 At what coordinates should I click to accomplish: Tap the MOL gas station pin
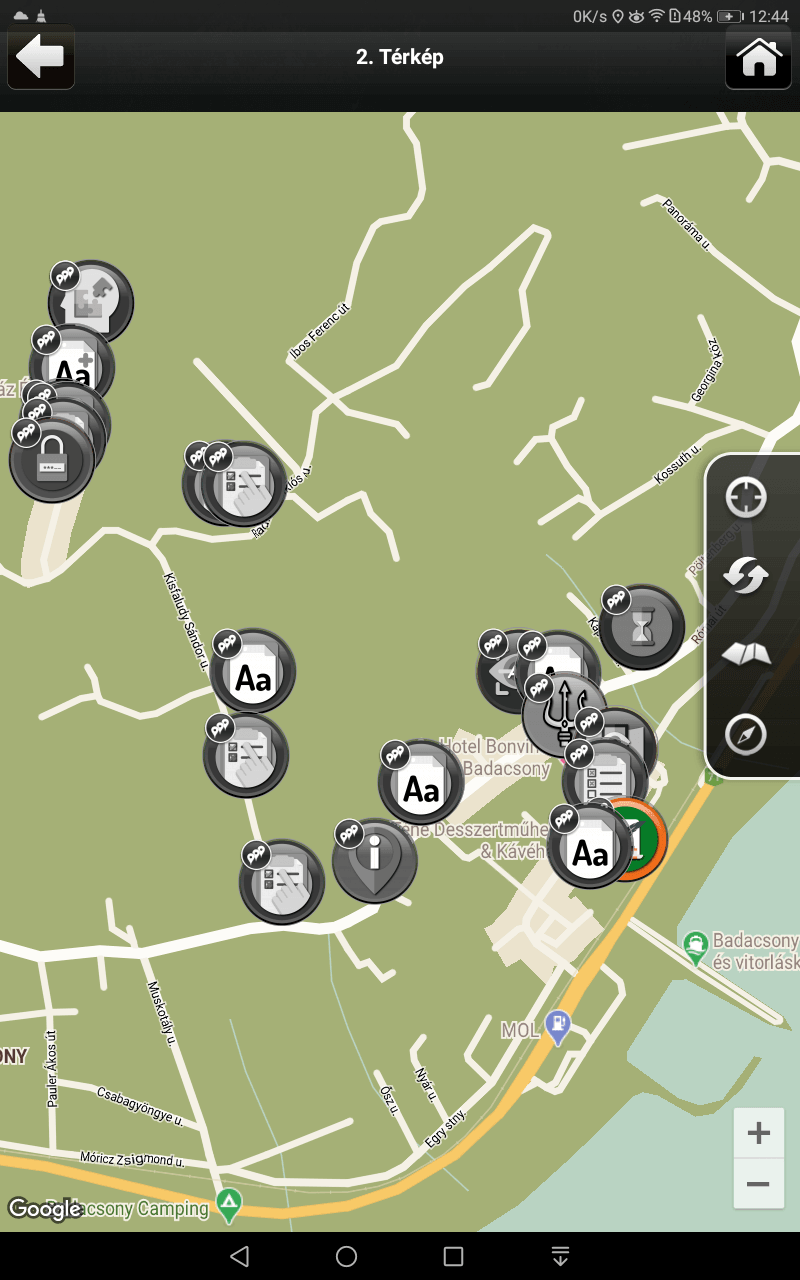(x=559, y=1028)
